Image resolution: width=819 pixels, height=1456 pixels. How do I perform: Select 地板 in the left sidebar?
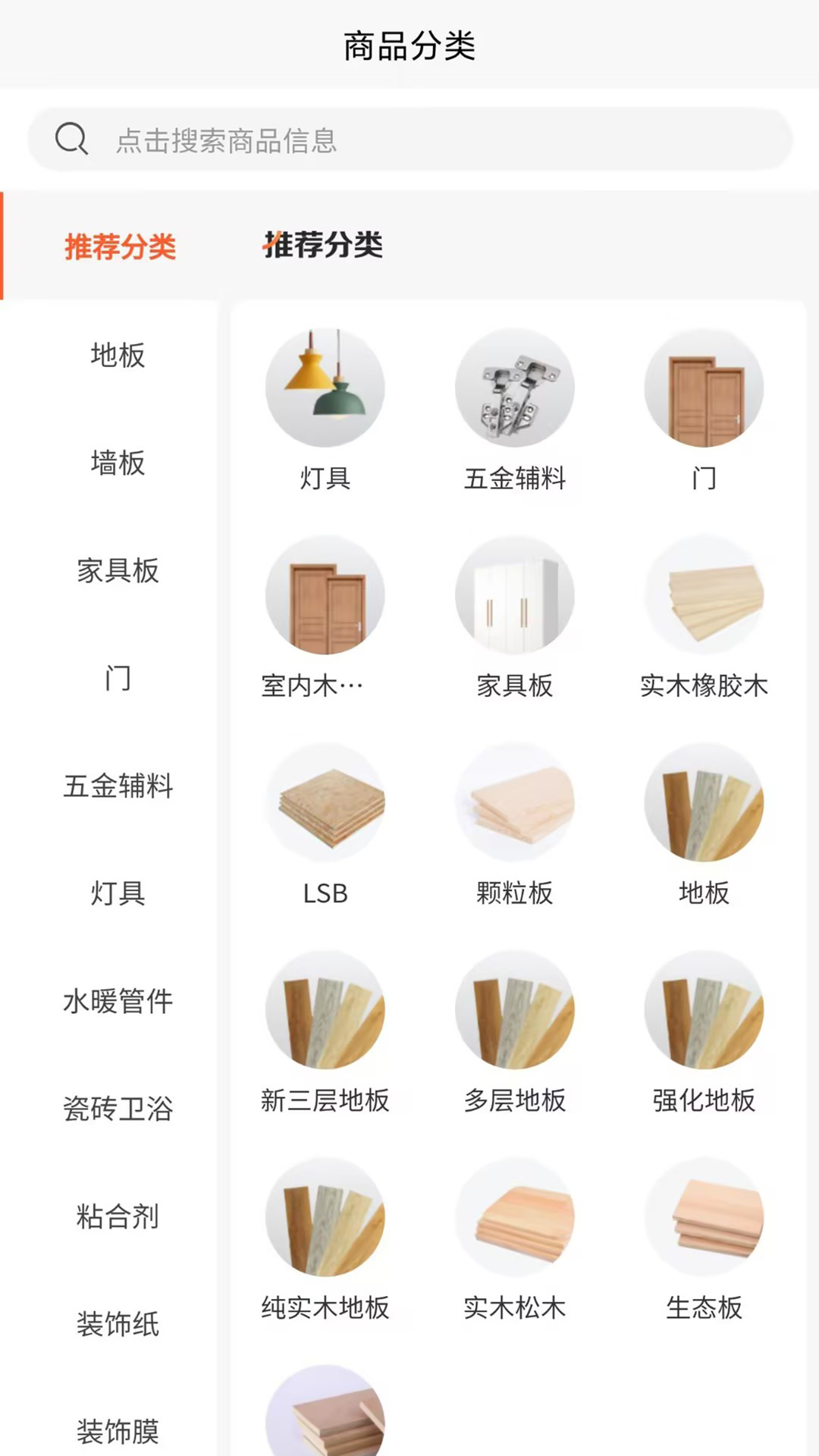pos(118,355)
